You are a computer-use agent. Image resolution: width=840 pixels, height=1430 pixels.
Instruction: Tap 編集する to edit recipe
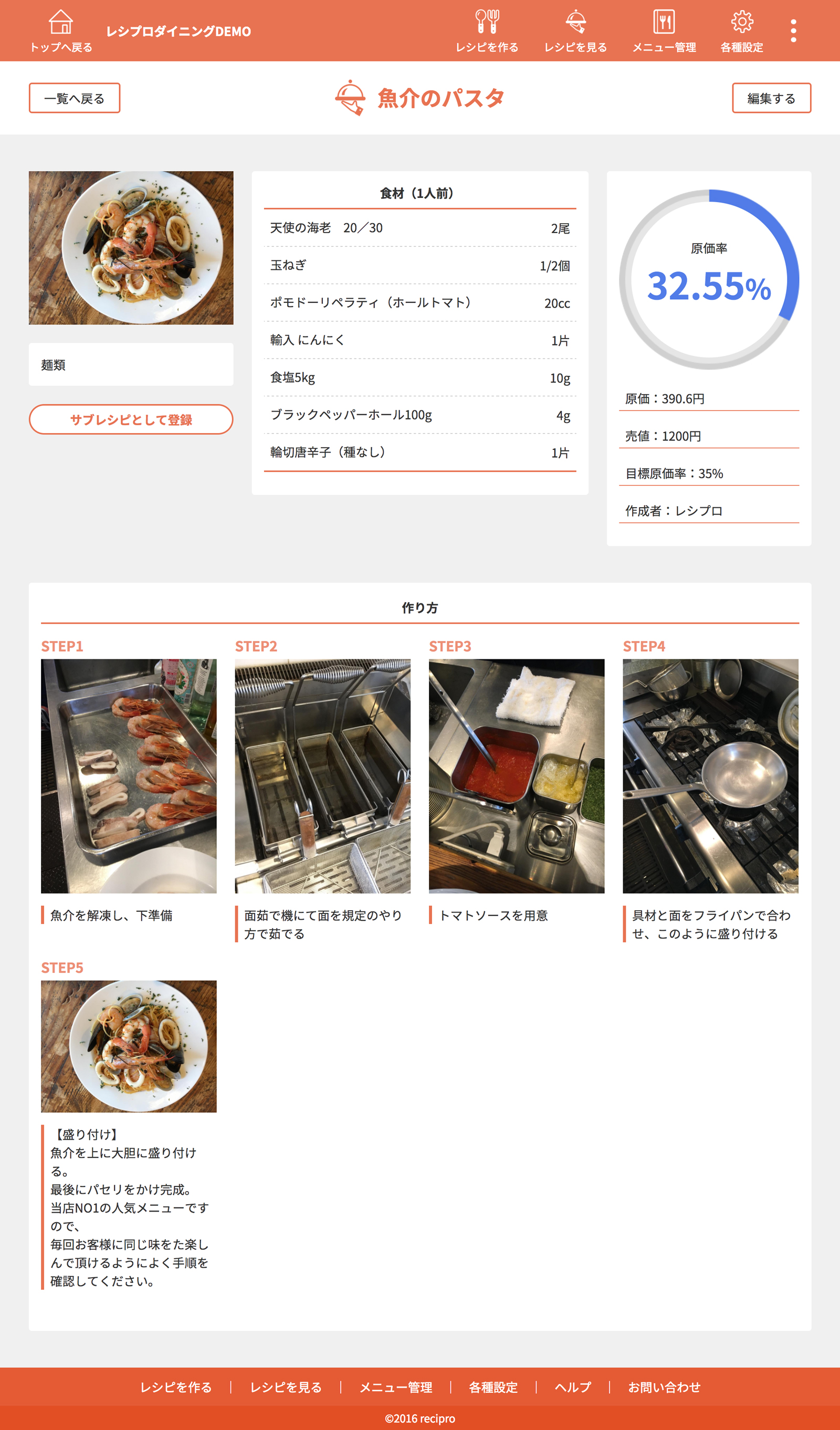tap(771, 98)
